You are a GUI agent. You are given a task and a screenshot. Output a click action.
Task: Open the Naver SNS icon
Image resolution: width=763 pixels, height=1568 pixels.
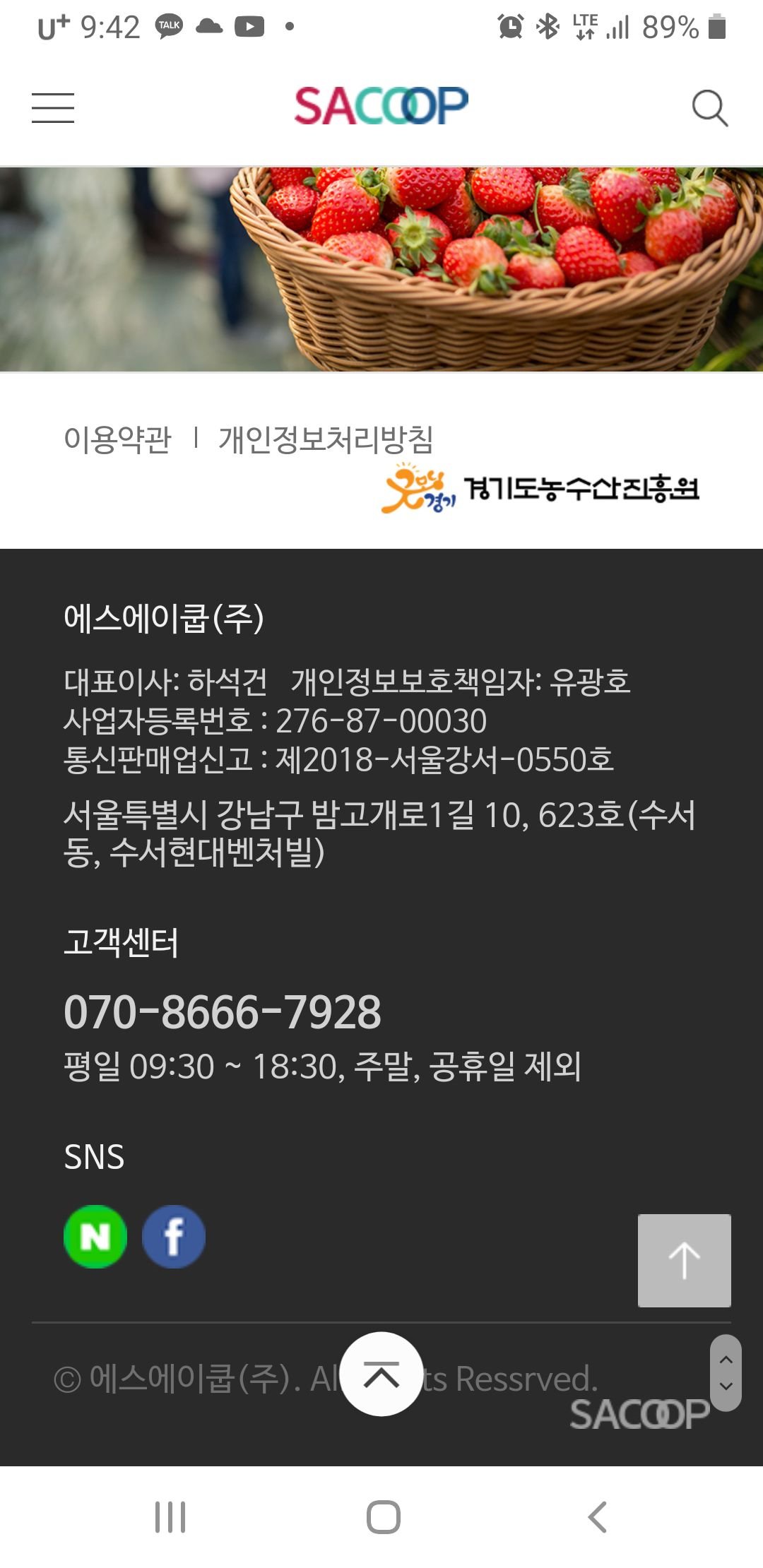95,1237
